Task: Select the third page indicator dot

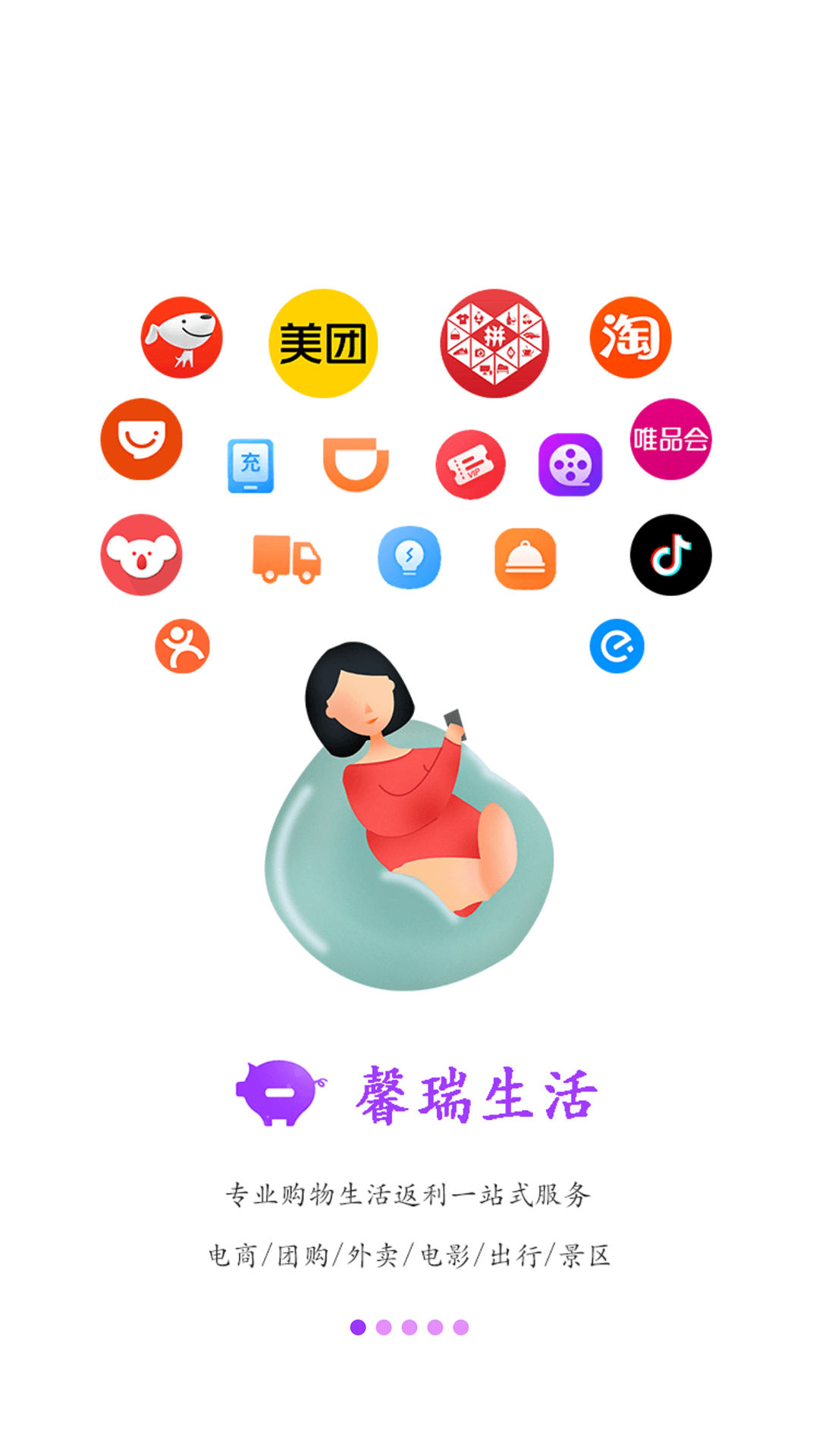Action: tap(409, 1327)
